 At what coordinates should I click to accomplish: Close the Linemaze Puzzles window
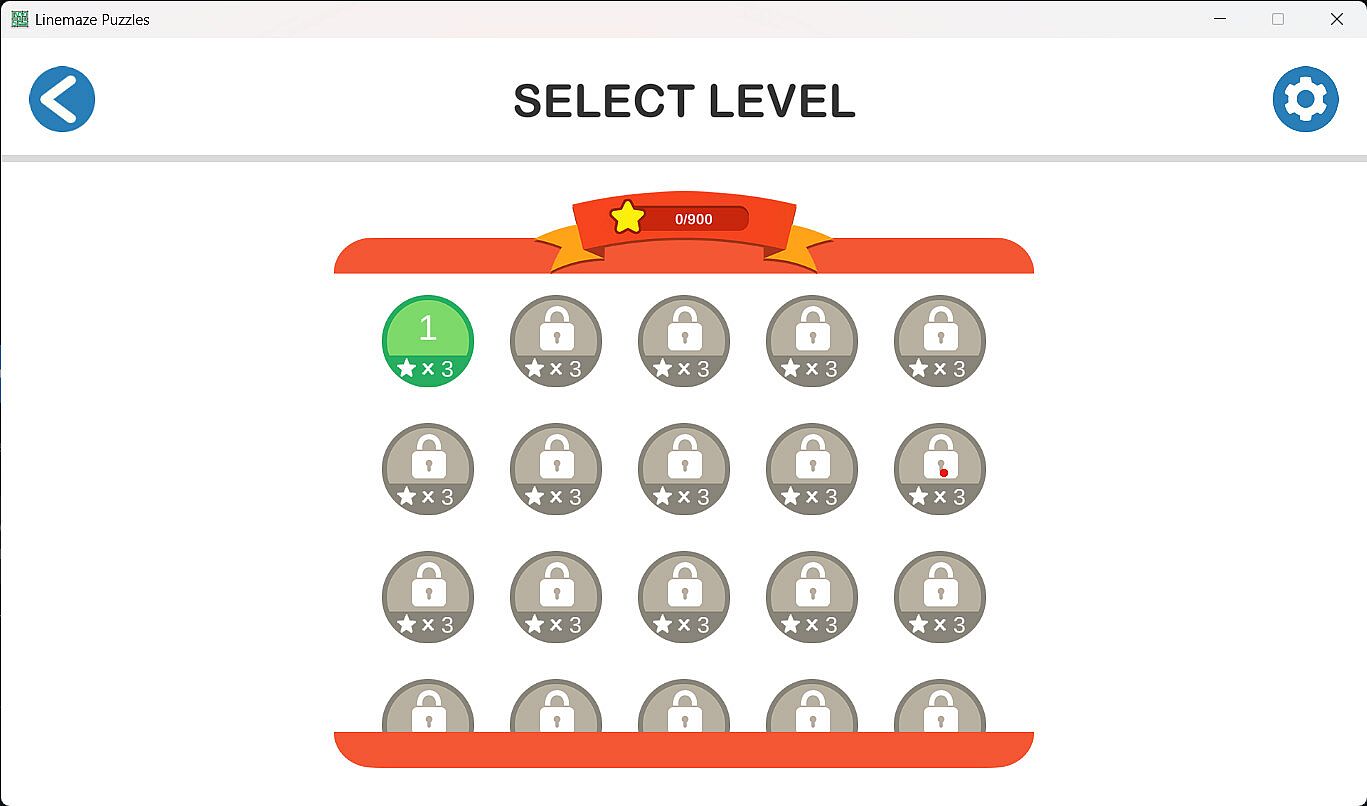(x=1336, y=19)
